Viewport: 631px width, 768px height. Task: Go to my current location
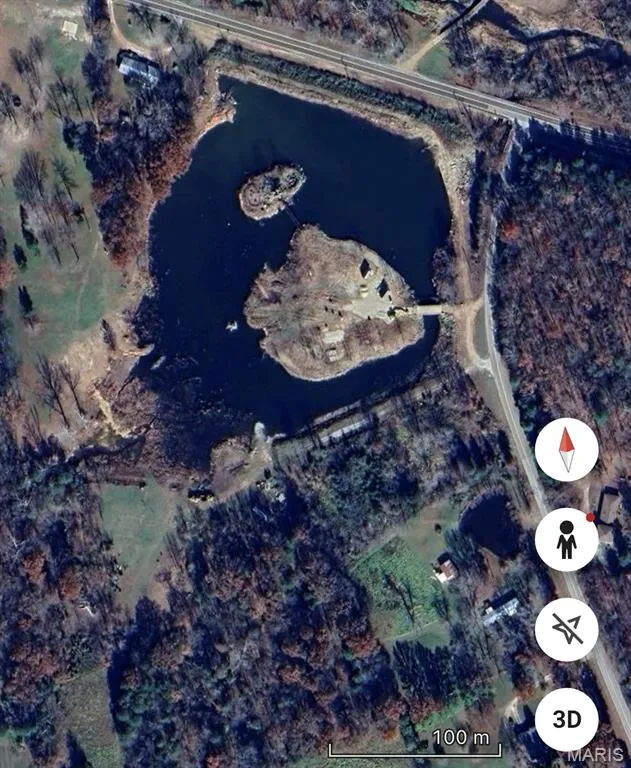click(x=567, y=629)
